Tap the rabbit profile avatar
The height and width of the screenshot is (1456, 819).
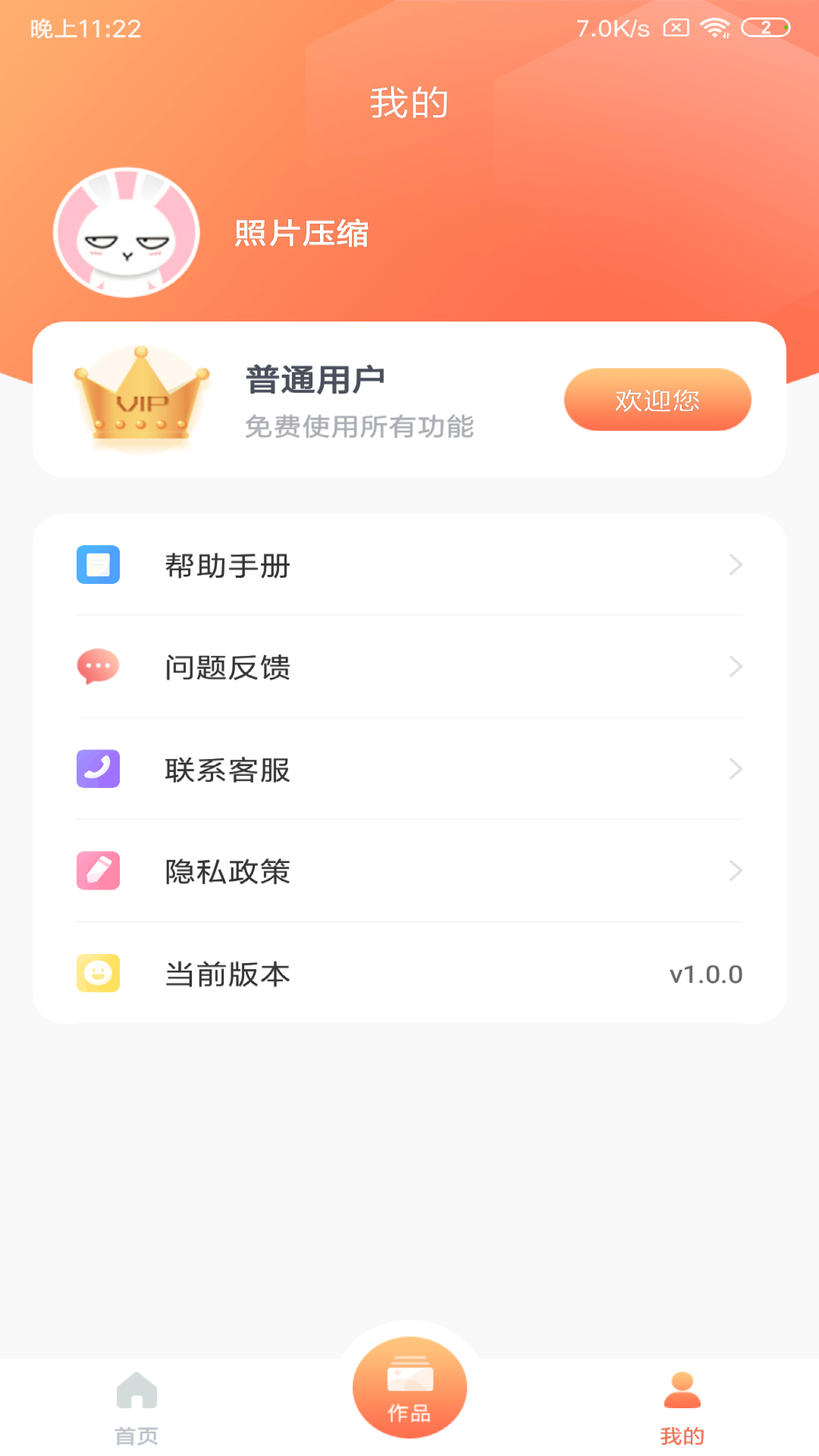pos(125,231)
